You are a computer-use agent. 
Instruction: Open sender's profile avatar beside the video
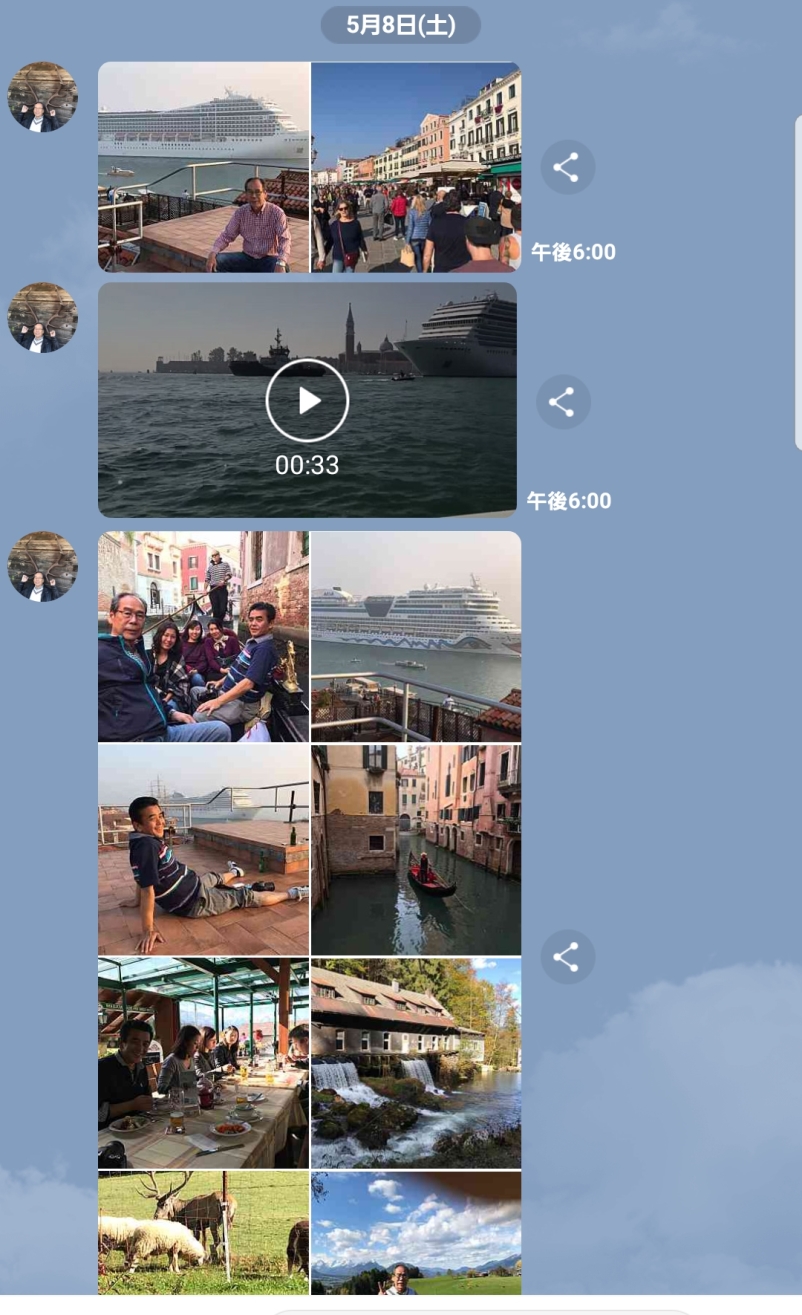coord(42,317)
